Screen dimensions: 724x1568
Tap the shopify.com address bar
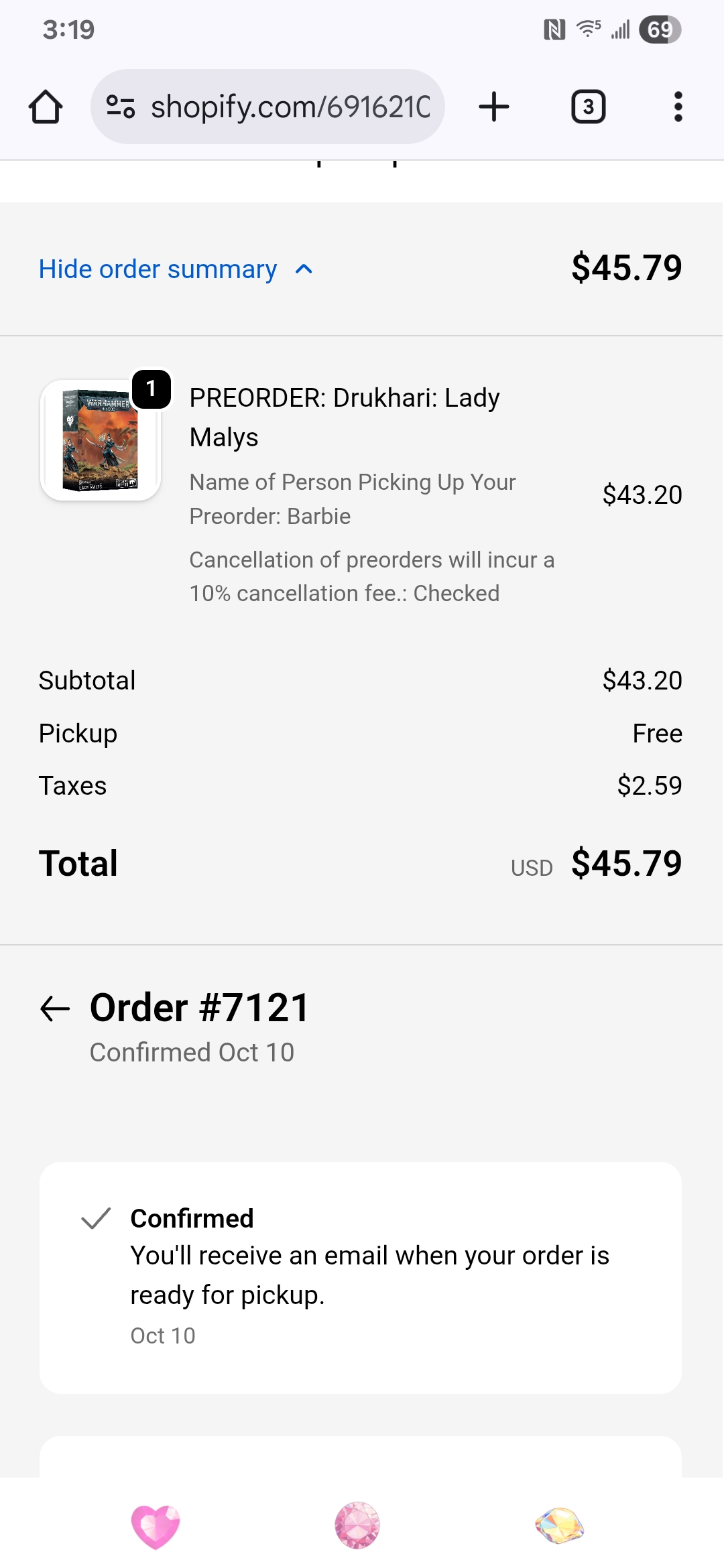click(x=290, y=107)
